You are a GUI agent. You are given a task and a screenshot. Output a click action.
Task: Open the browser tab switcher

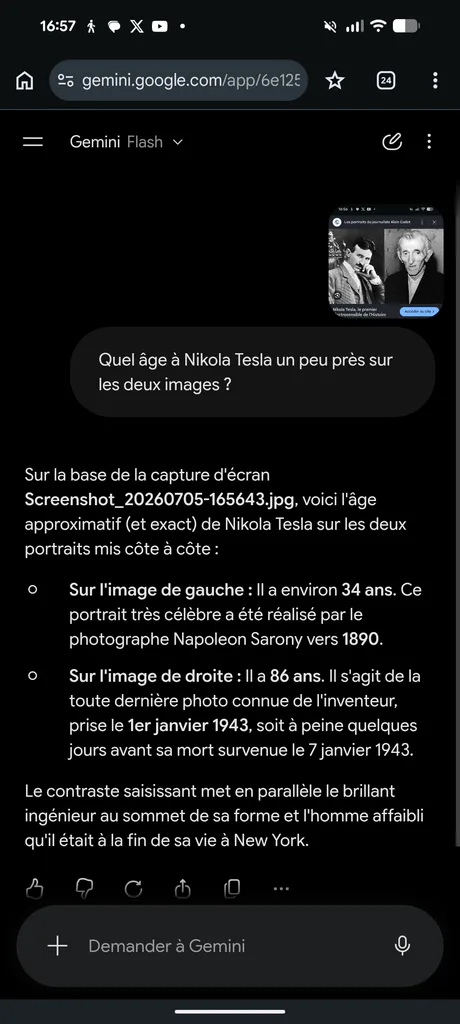point(386,80)
